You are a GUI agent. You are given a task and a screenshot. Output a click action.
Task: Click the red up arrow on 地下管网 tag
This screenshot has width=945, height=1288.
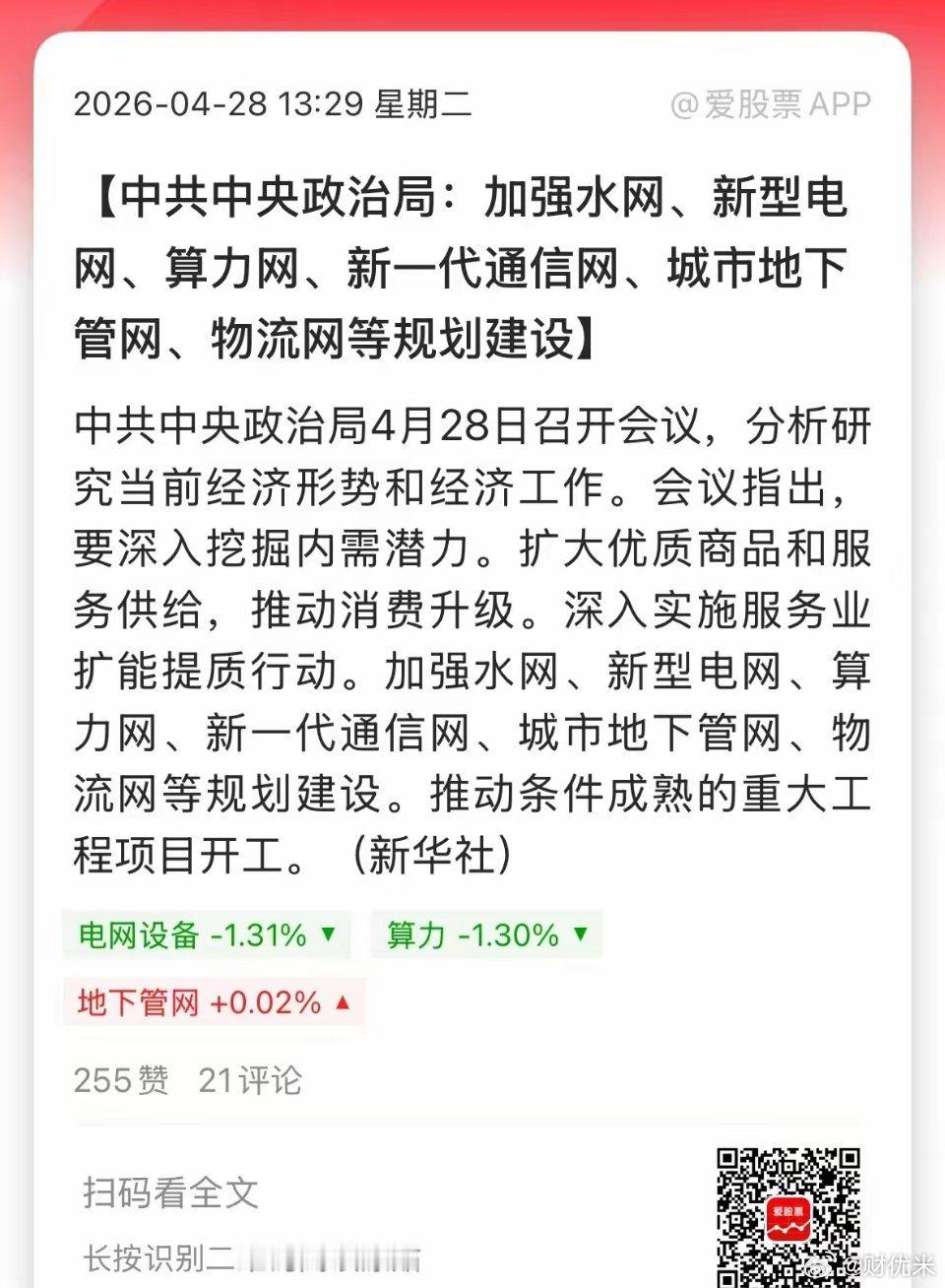click(342, 1002)
